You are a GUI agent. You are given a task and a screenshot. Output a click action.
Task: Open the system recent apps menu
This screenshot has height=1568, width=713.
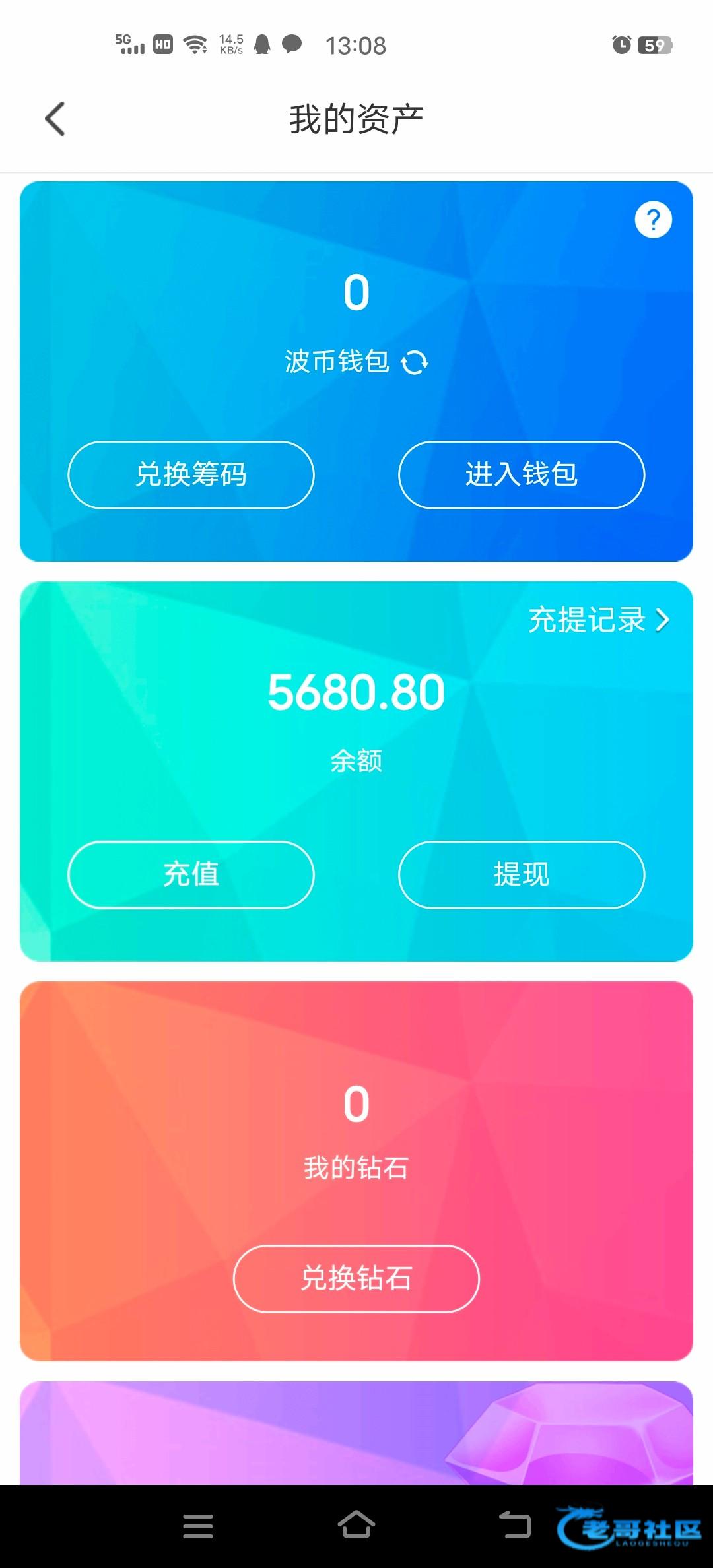(x=197, y=1526)
